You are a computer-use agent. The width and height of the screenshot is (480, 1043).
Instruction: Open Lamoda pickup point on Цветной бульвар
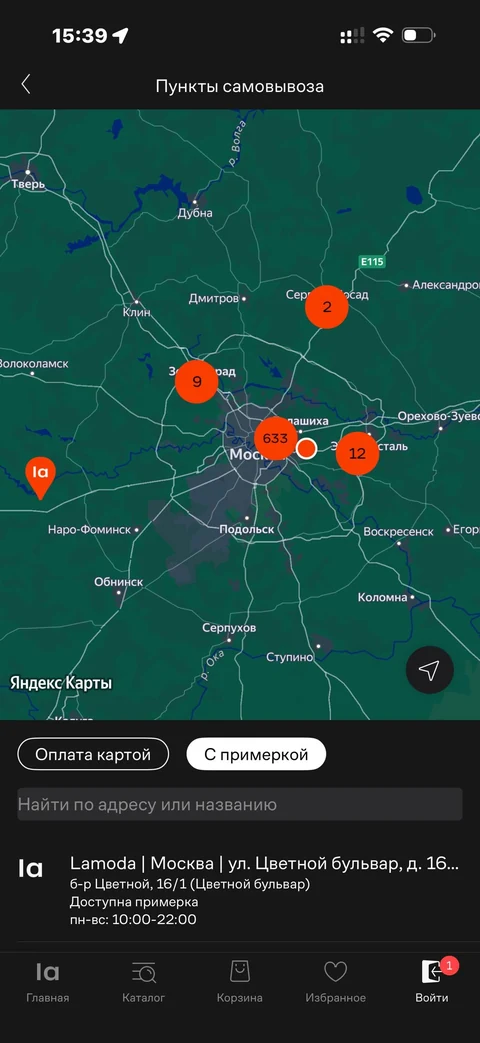point(240,891)
